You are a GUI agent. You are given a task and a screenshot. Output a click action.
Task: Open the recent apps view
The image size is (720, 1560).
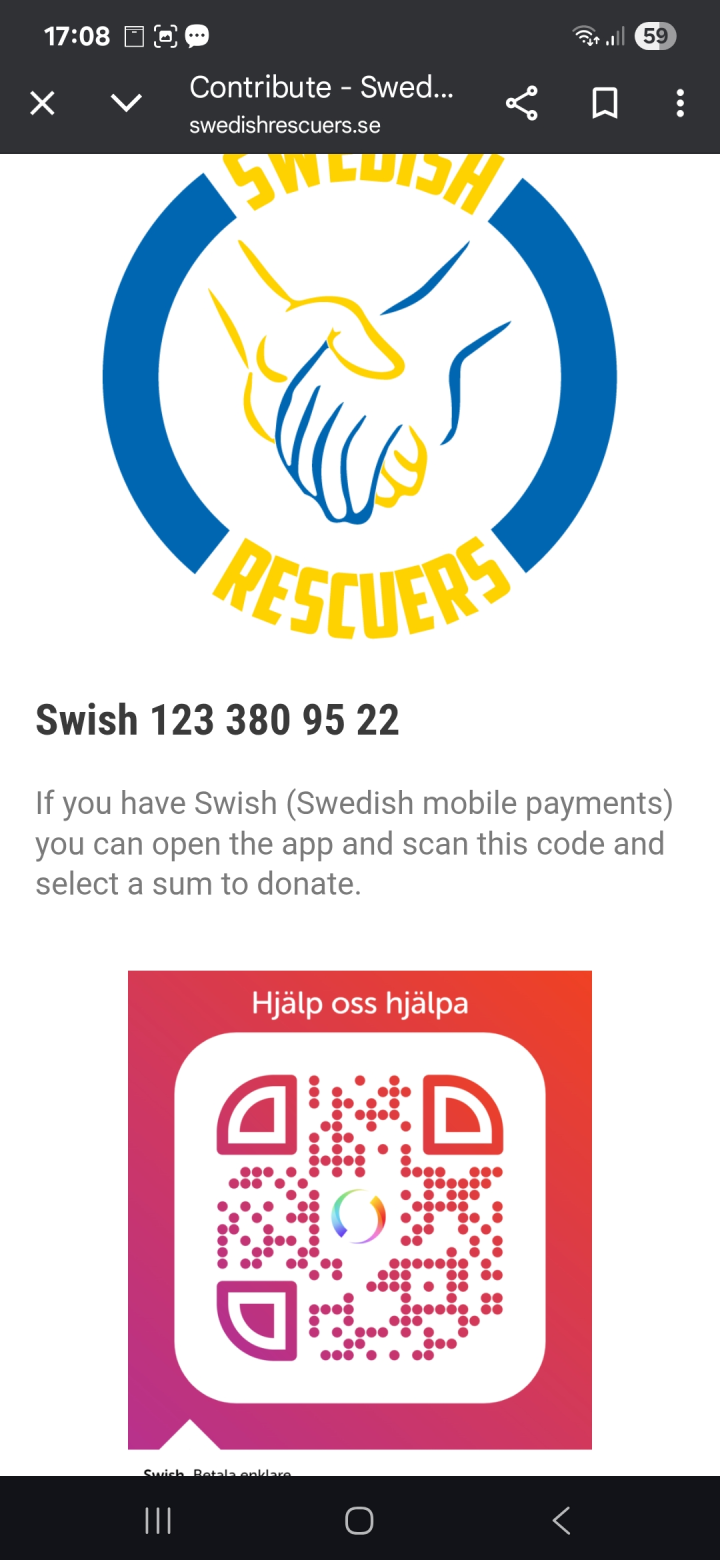(158, 1521)
